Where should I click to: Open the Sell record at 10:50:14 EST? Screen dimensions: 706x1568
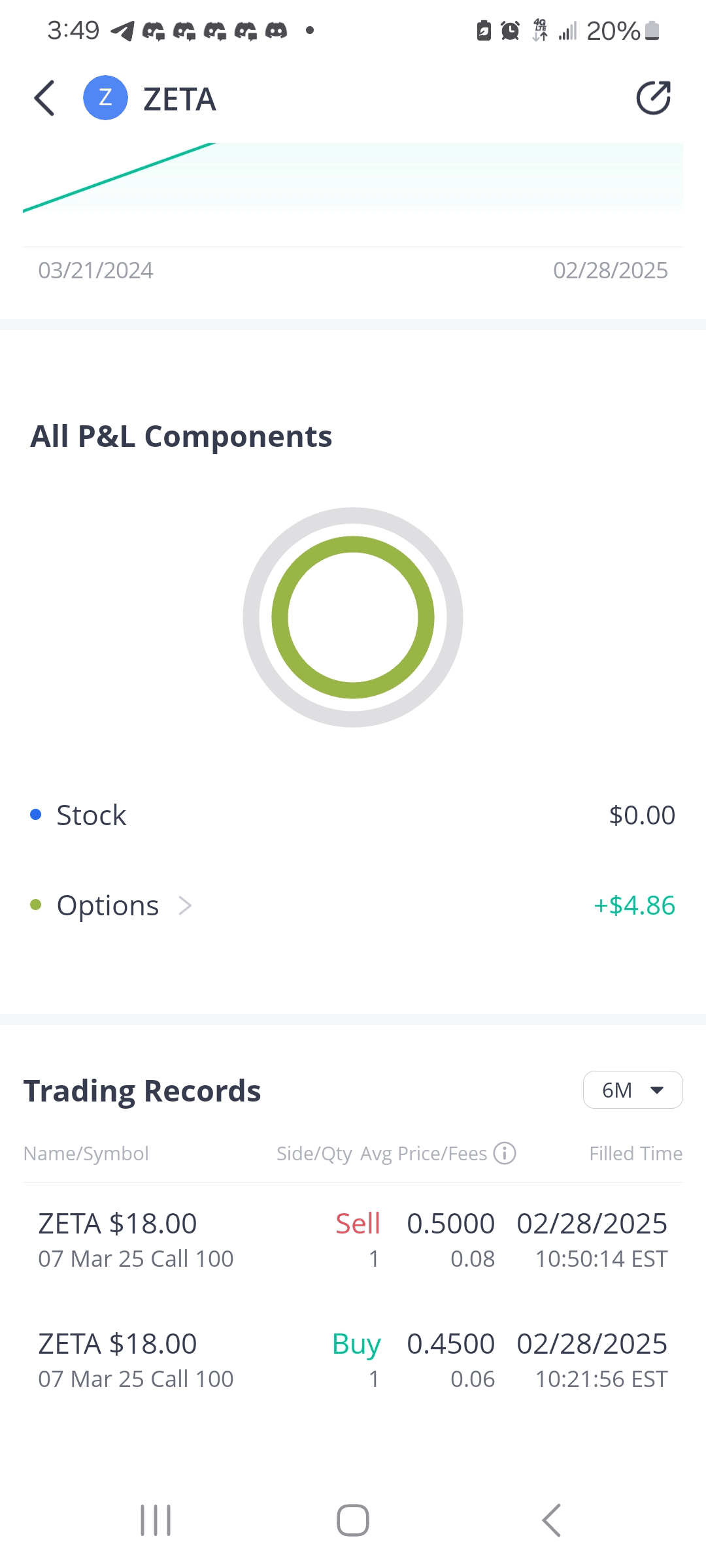point(353,1240)
